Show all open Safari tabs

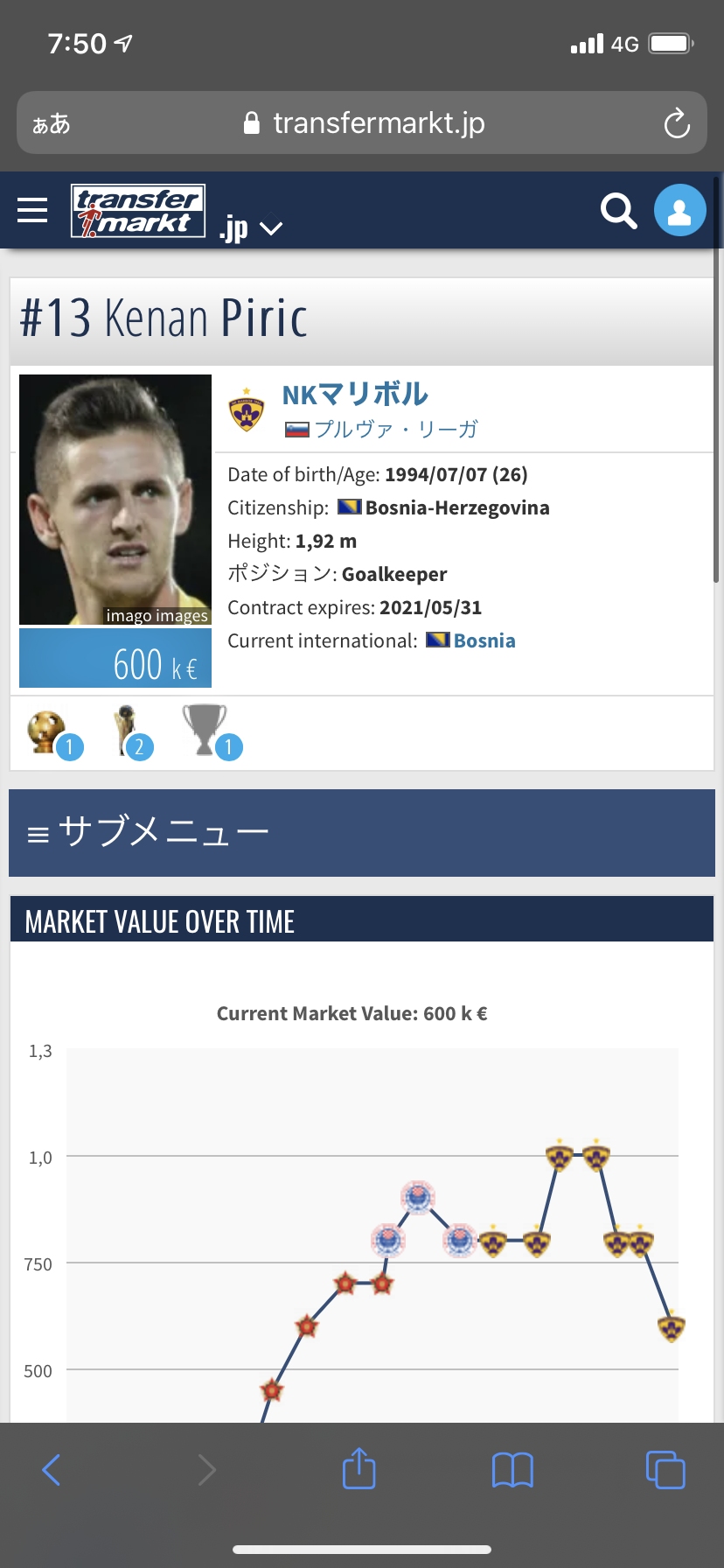pyautogui.click(x=665, y=1469)
